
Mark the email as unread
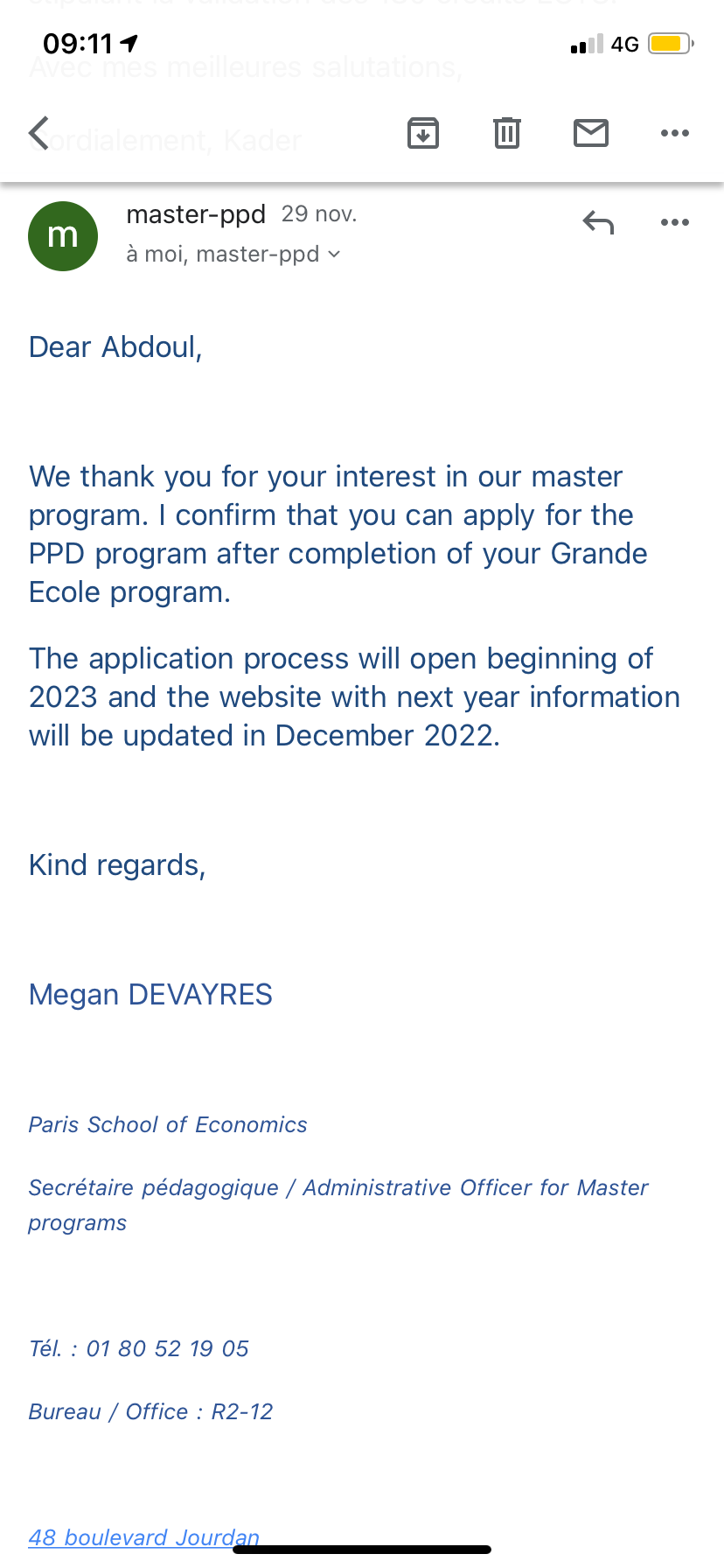pyautogui.click(x=591, y=133)
